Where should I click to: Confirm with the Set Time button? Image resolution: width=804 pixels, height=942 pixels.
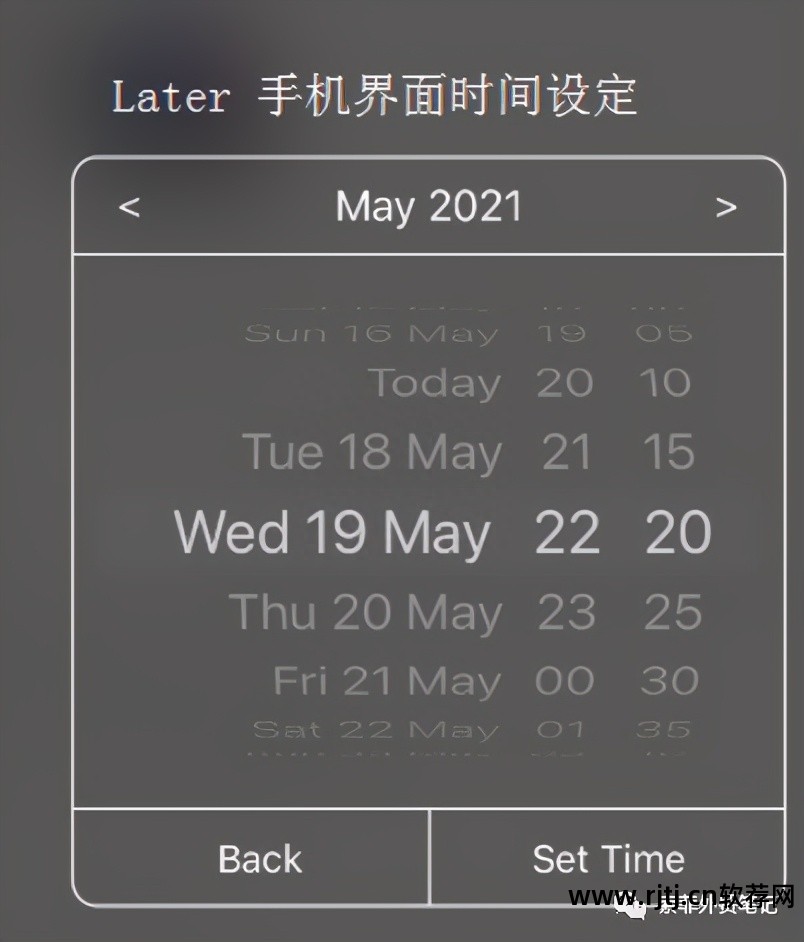[x=607, y=859]
